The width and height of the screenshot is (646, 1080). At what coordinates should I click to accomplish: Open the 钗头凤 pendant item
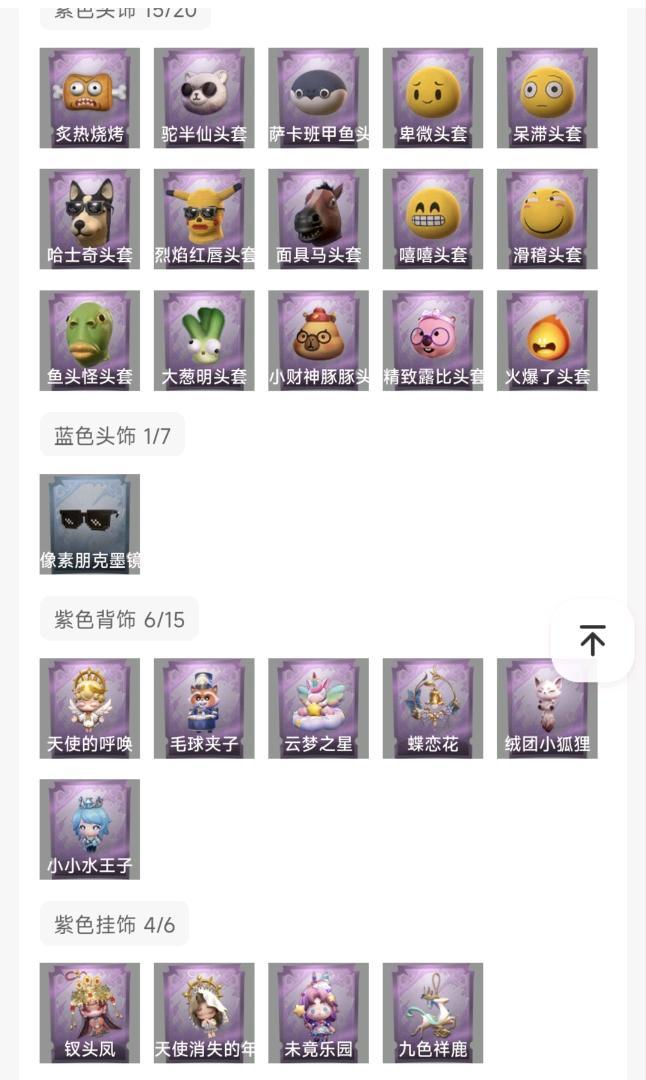(90, 1013)
